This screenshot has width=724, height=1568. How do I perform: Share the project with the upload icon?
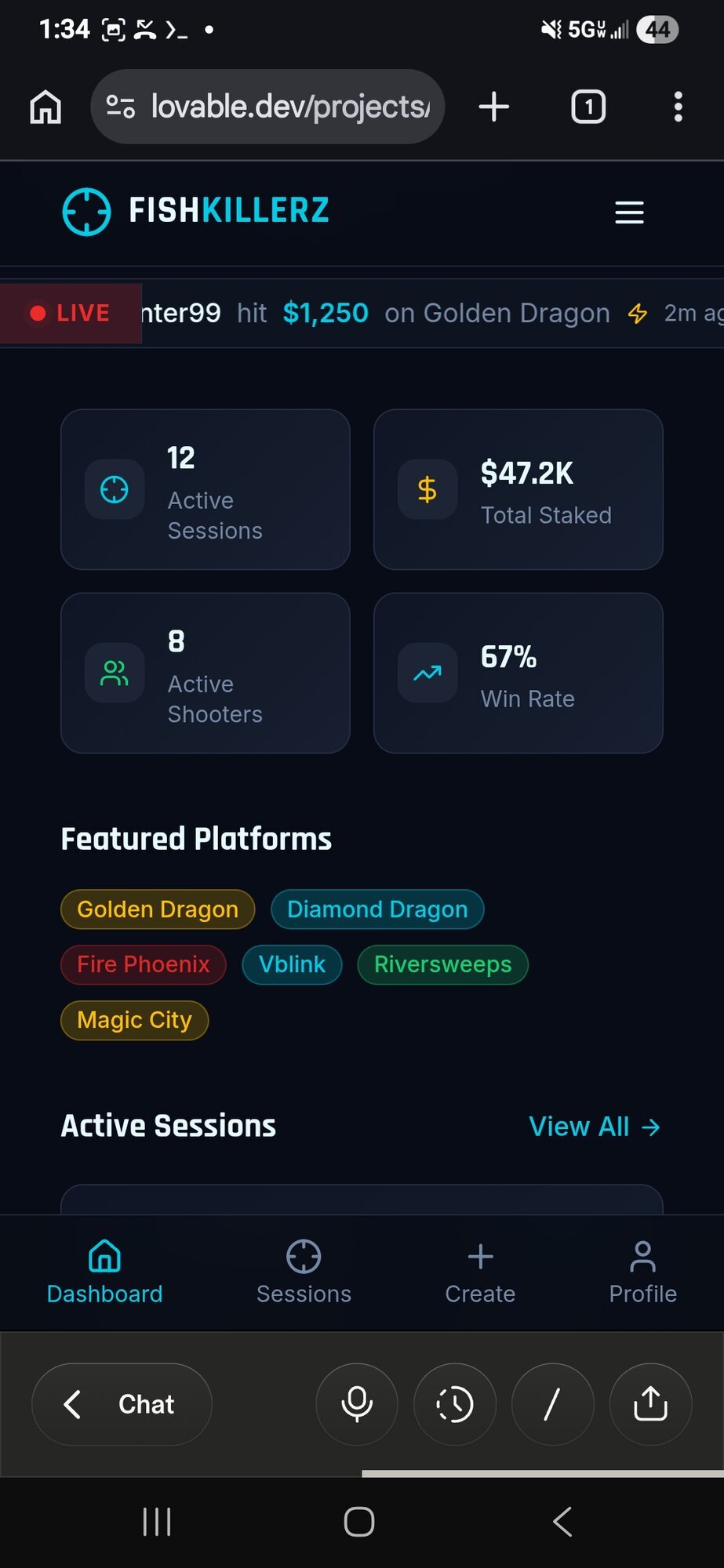click(x=650, y=1404)
